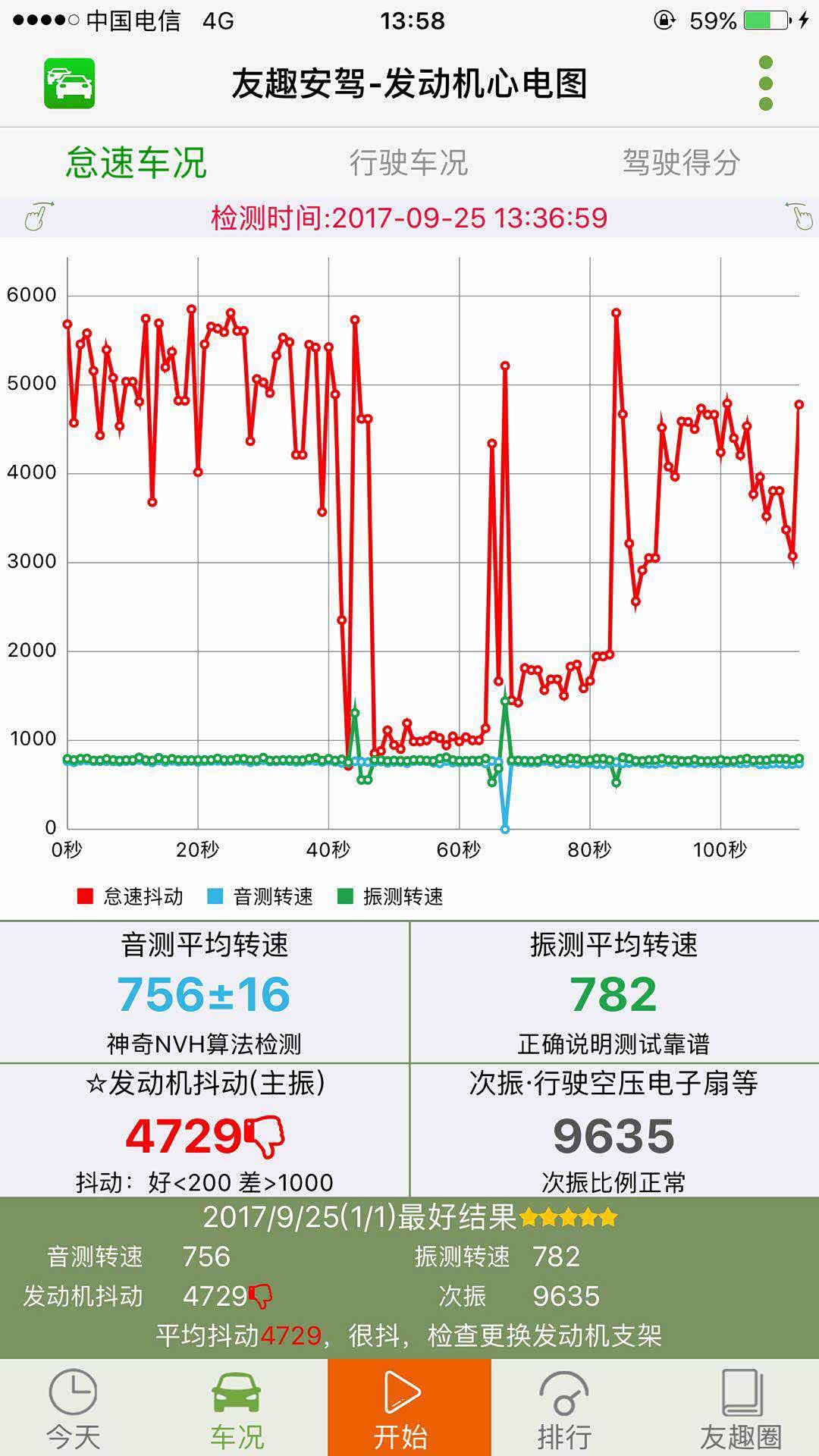Open the 友趣圈 community tab
The image size is (819, 1456).
740,1409
